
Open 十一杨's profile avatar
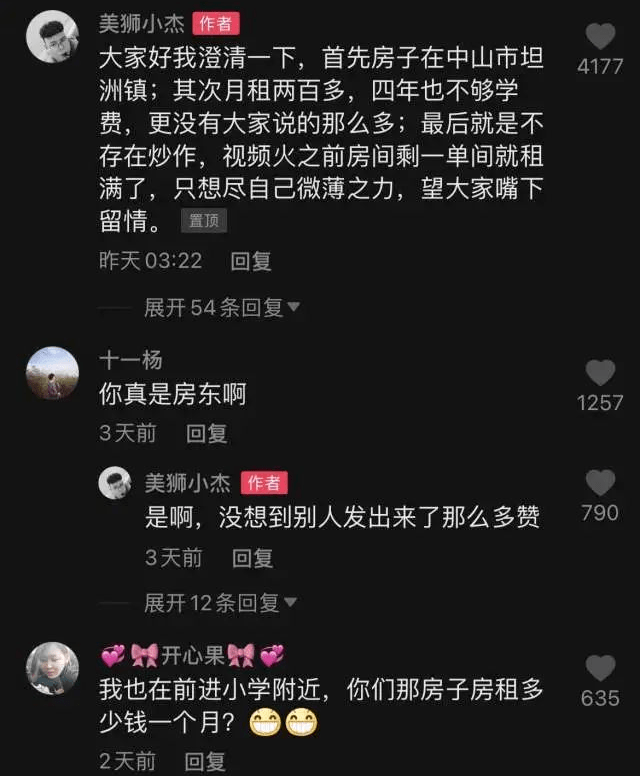52,373
